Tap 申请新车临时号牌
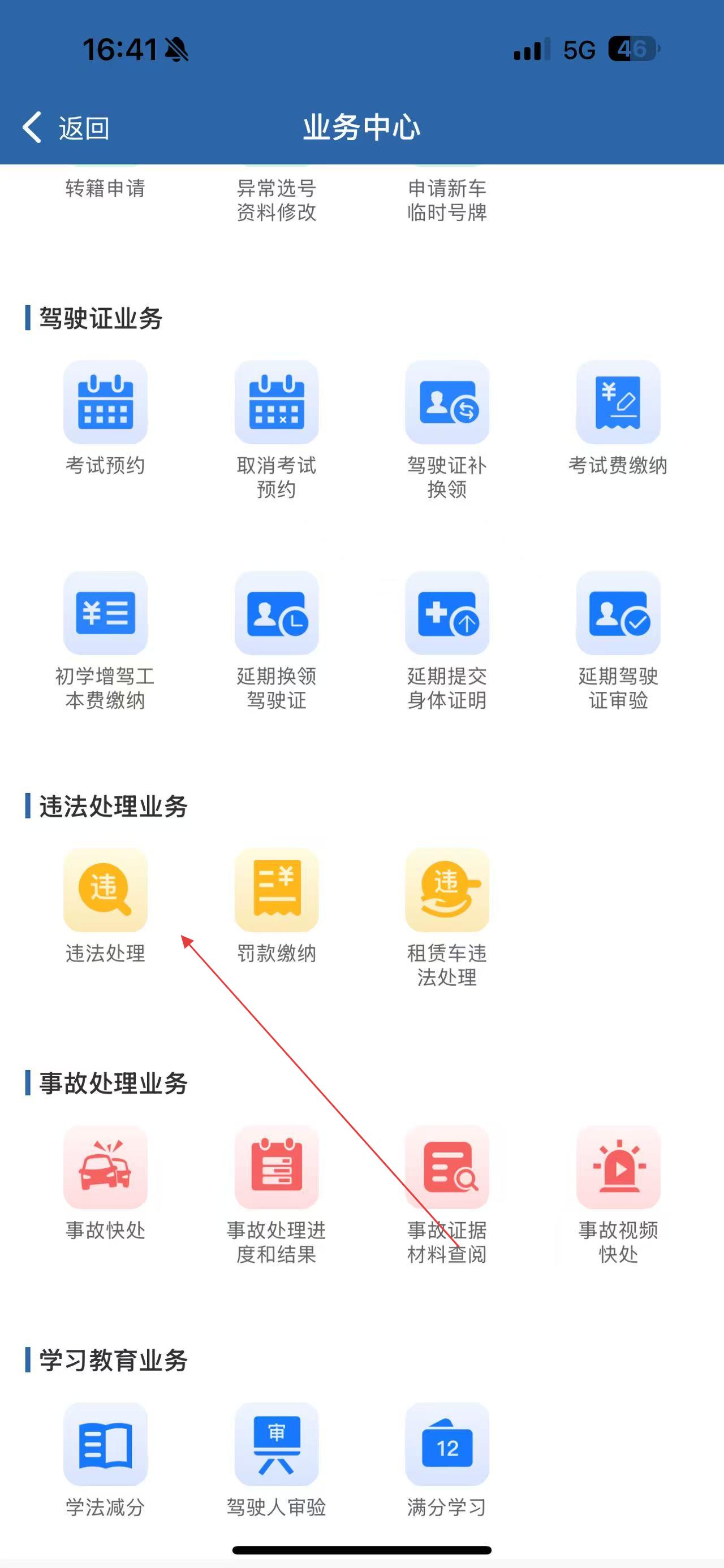The height and width of the screenshot is (1568, 724). click(x=447, y=200)
